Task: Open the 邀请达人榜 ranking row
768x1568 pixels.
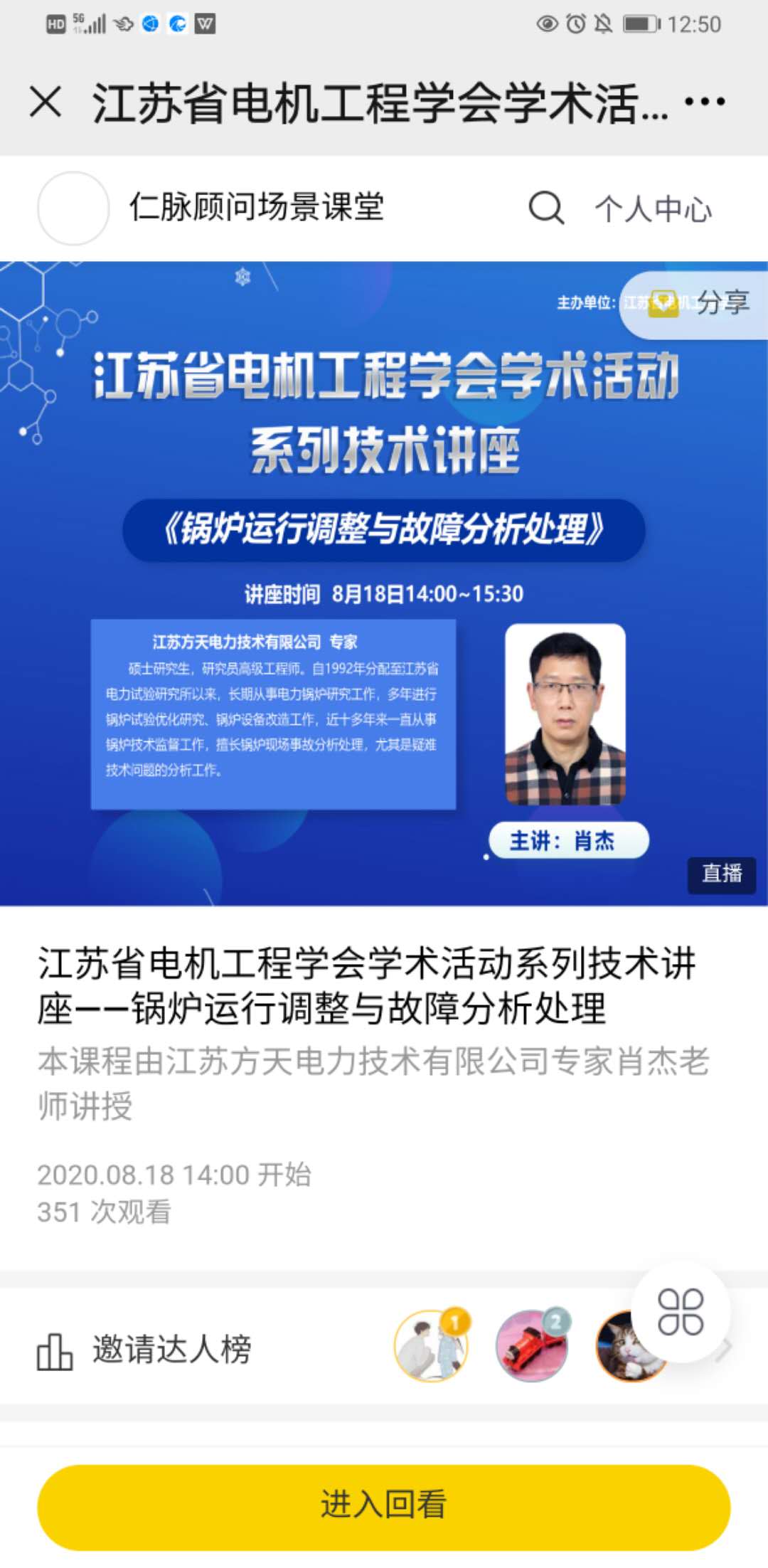Action: point(171,1350)
